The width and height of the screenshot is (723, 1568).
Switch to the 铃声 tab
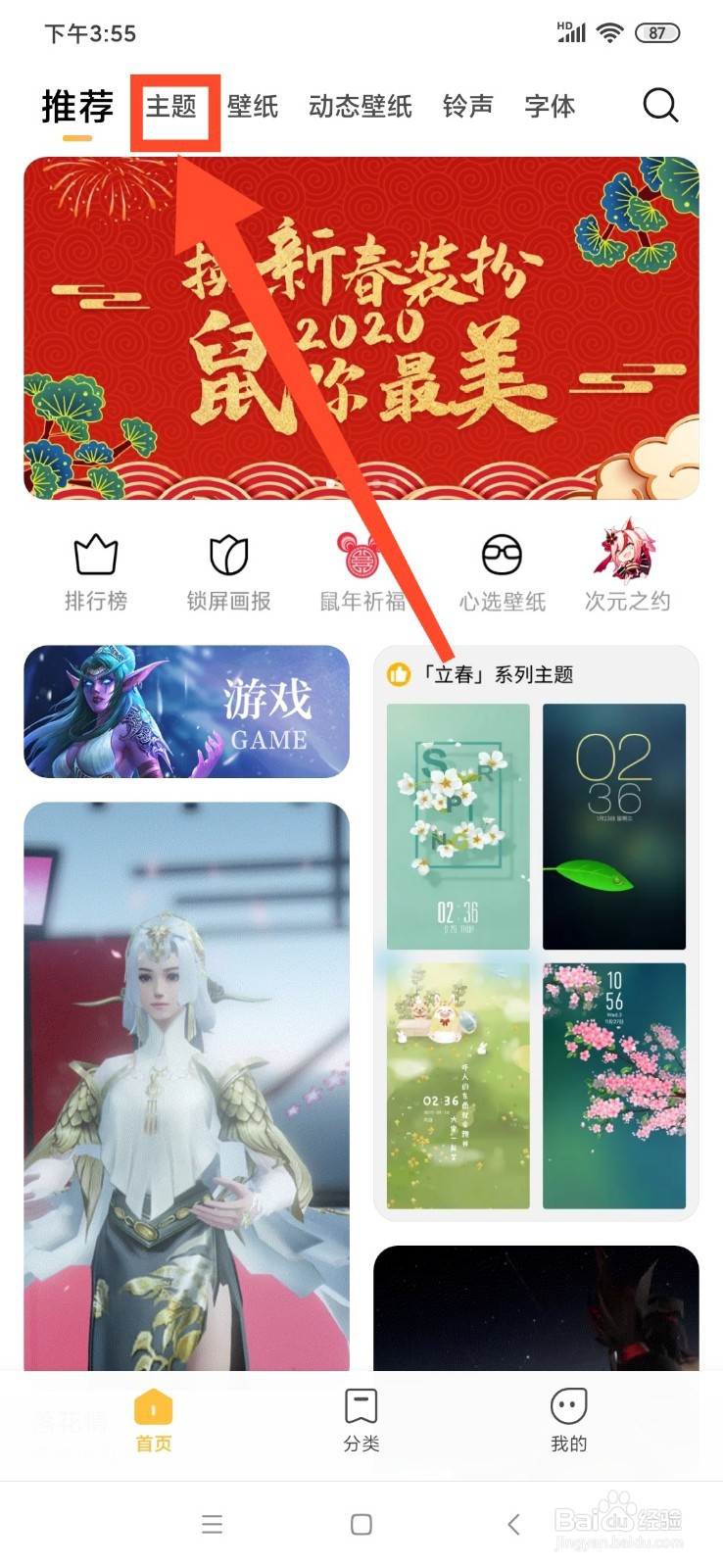point(467,106)
